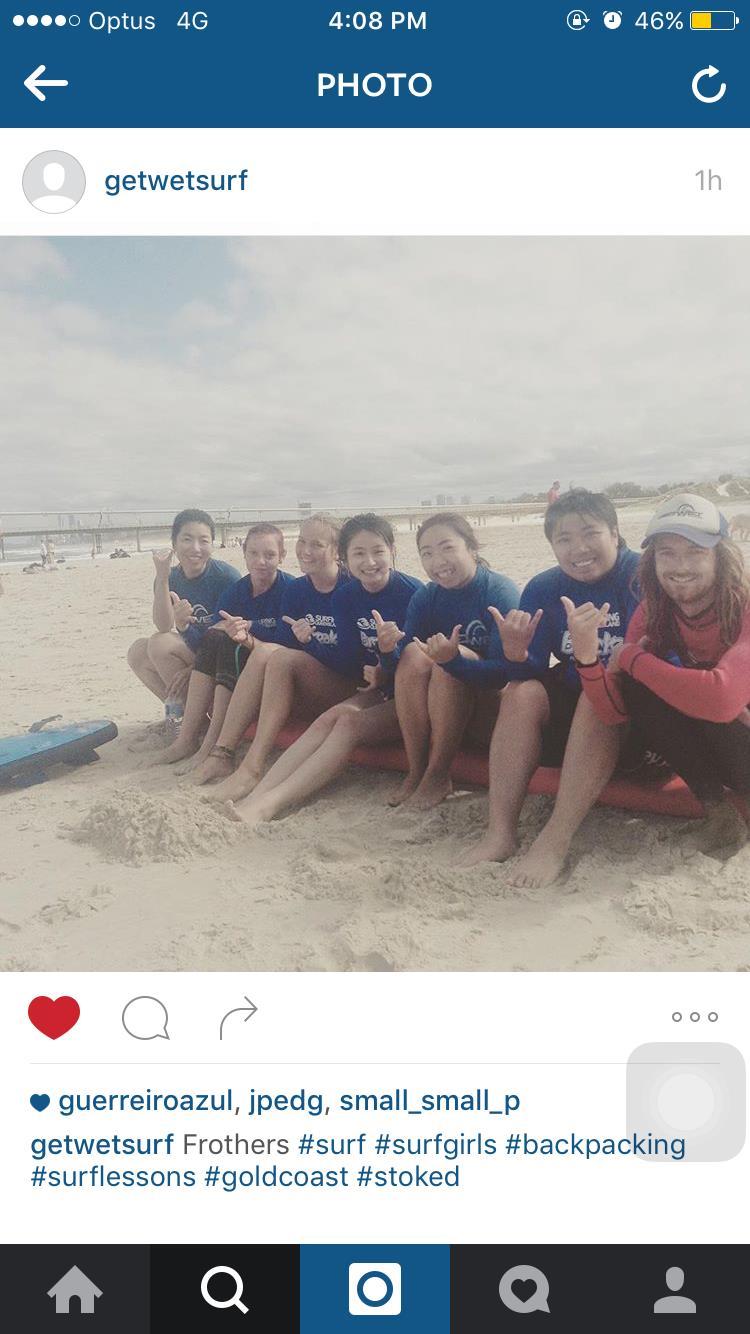
Task: Open small_small_p's profile from likes
Action: [429, 1101]
